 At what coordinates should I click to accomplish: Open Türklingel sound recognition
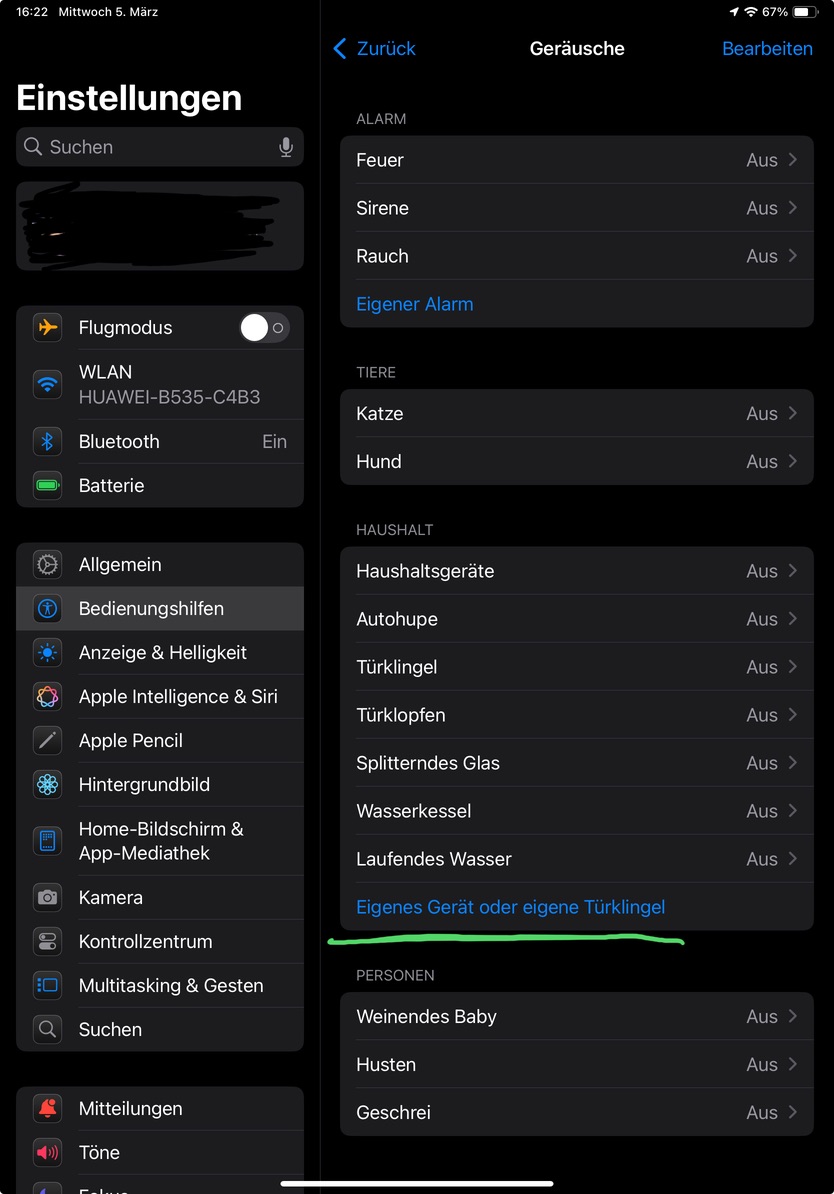tap(576, 667)
